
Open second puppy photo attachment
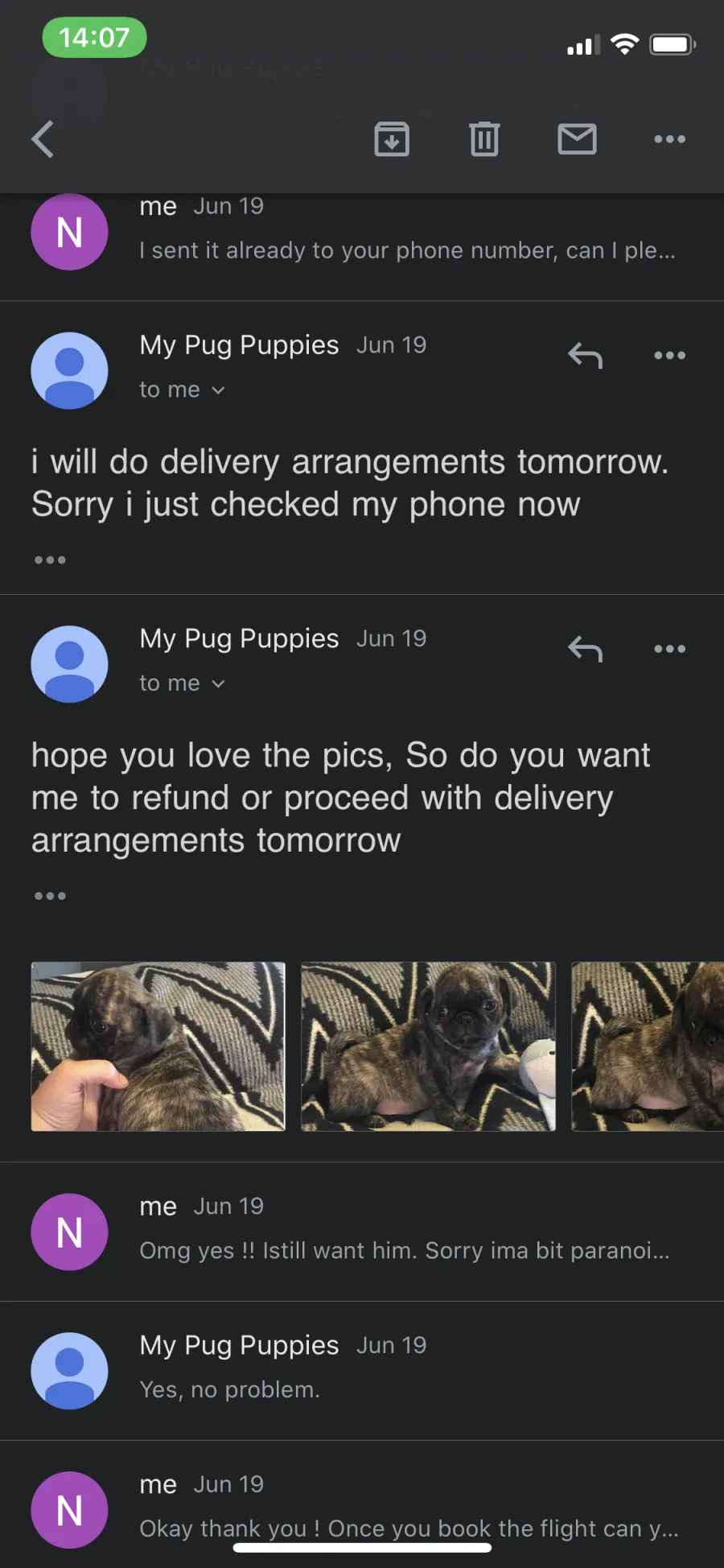coord(428,1046)
